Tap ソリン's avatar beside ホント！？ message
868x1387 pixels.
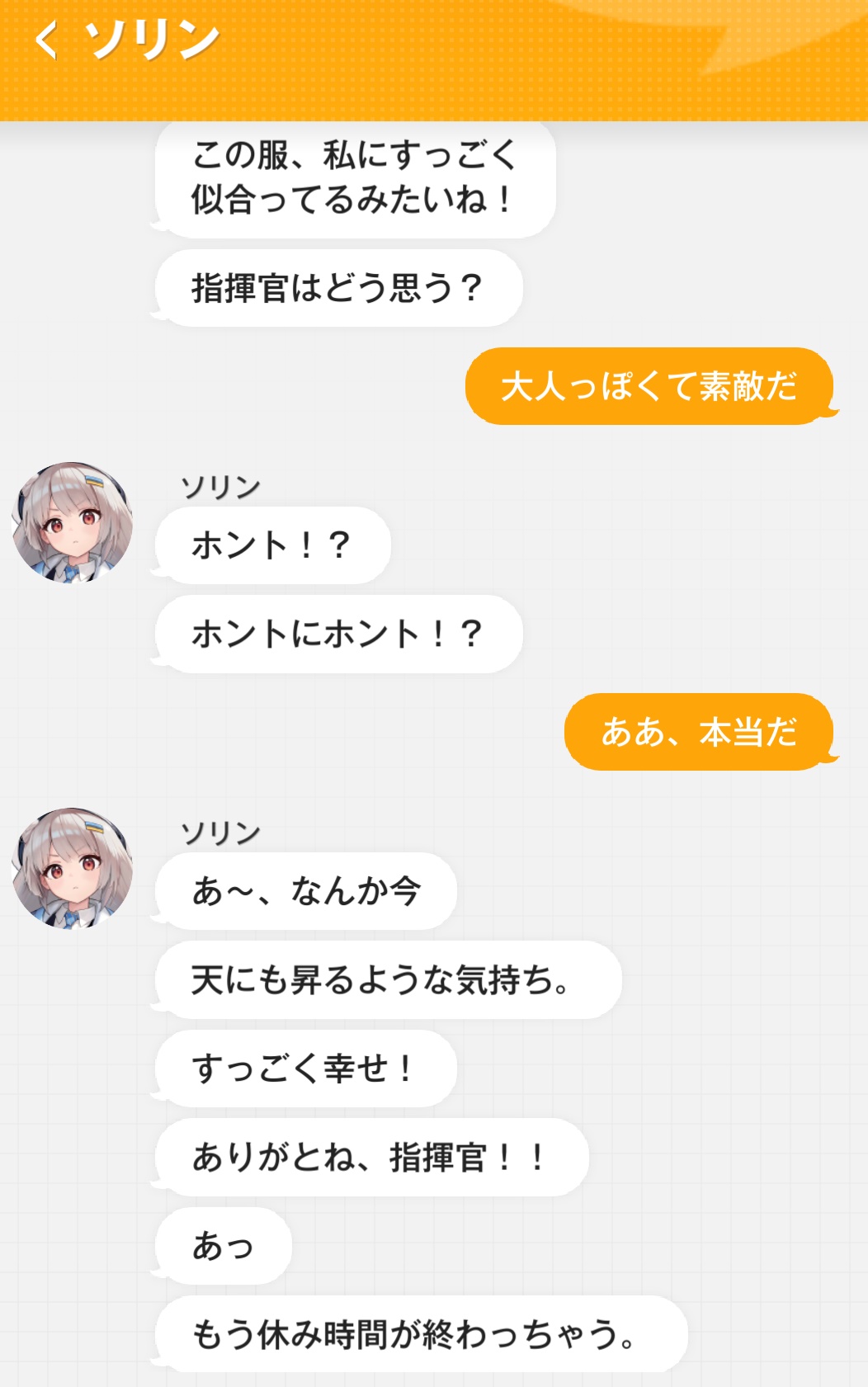[73, 523]
